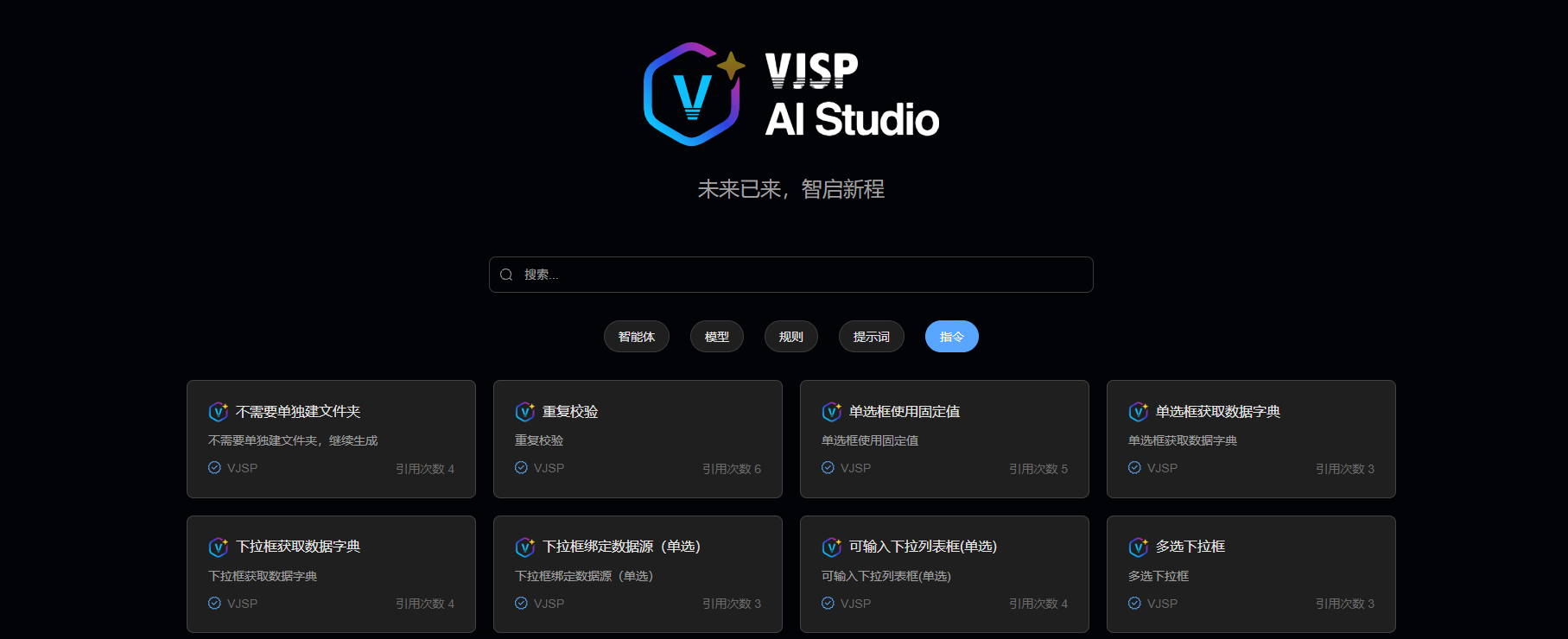The width and height of the screenshot is (1568, 639).
Task: Switch to the 模型 category
Action: (716, 337)
